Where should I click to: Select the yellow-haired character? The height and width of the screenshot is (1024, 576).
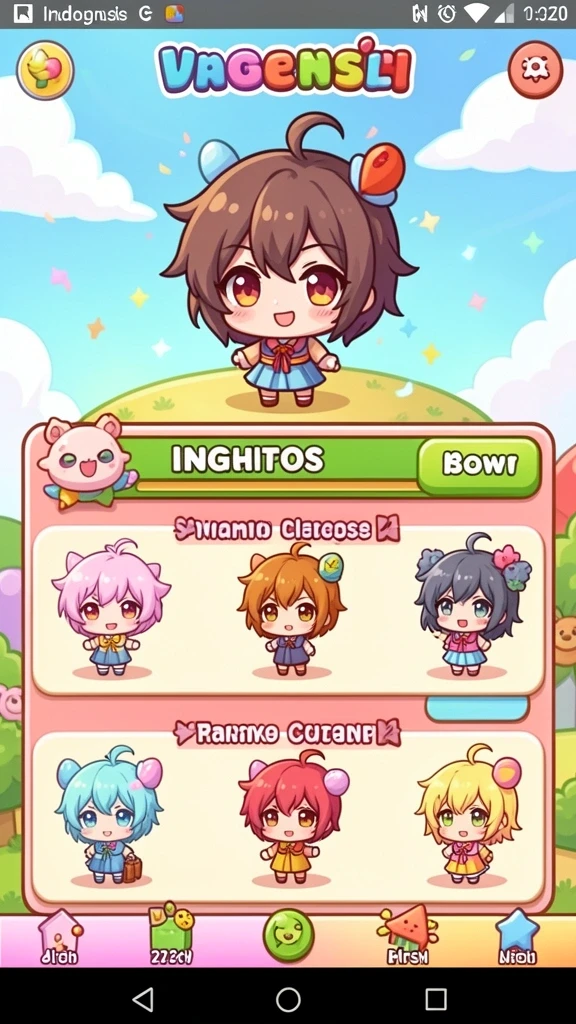[x=469, y=814]
